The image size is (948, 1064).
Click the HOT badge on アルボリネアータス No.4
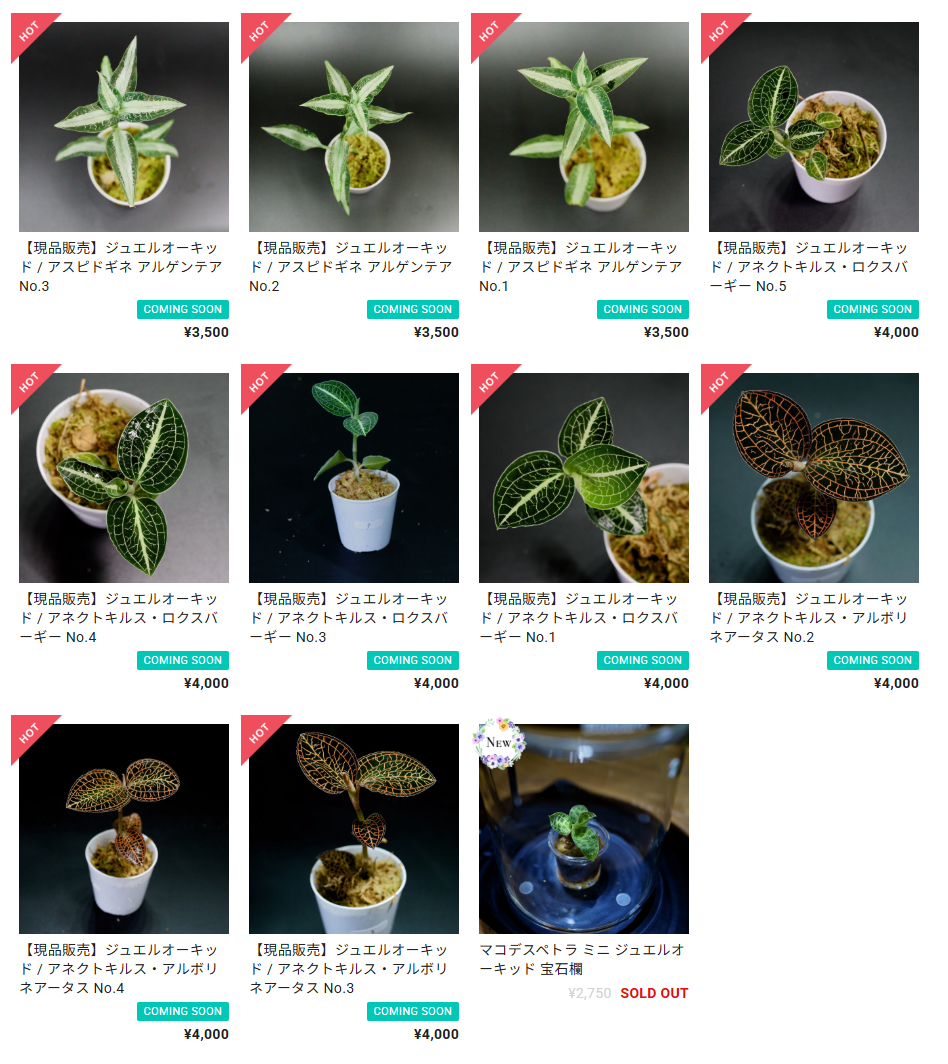28,732
